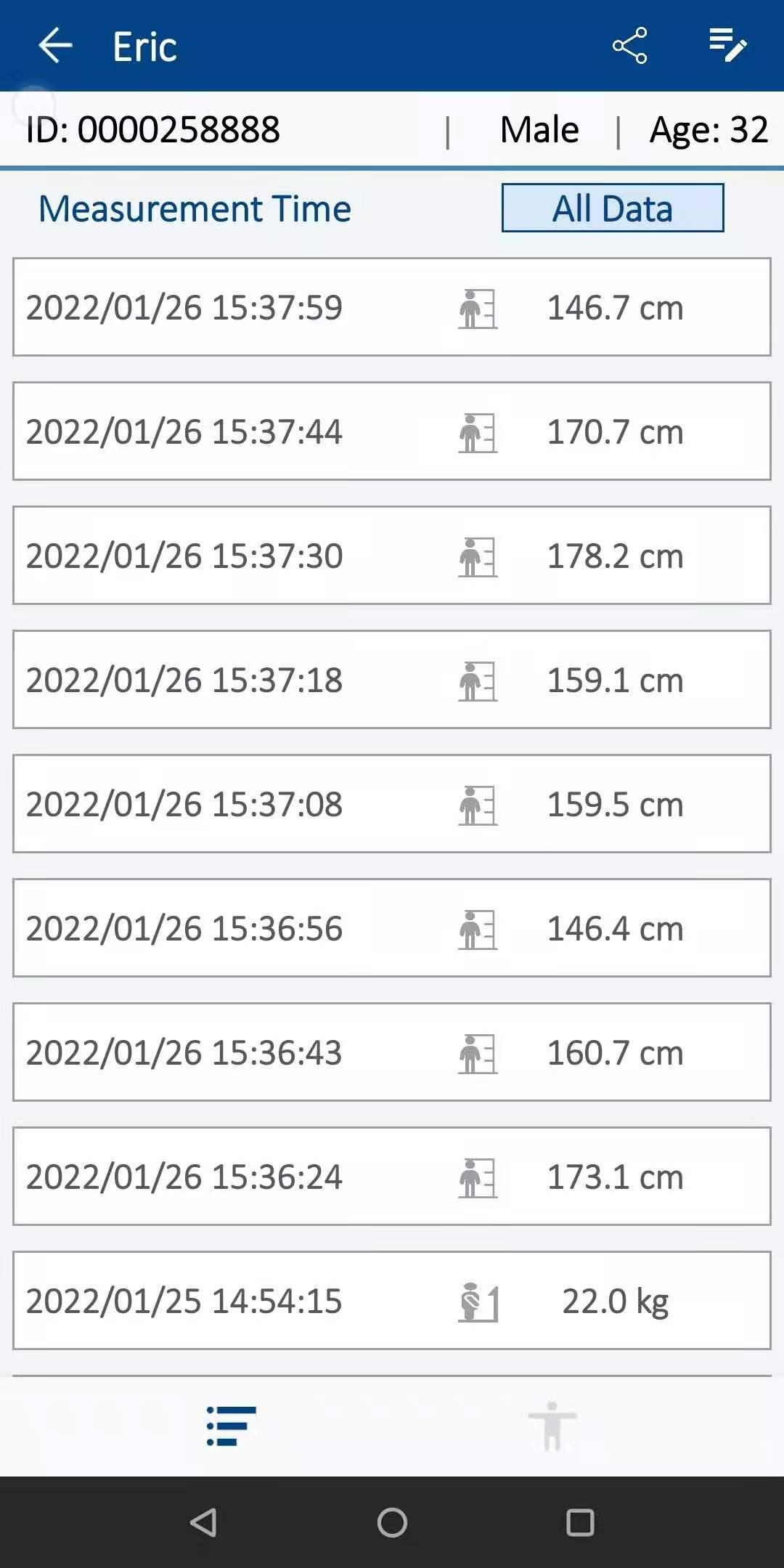Image resolution: width=784 pixels, height=1568 pixels.
Task: View the 22.0 kg weight record
Action: 392,1301
